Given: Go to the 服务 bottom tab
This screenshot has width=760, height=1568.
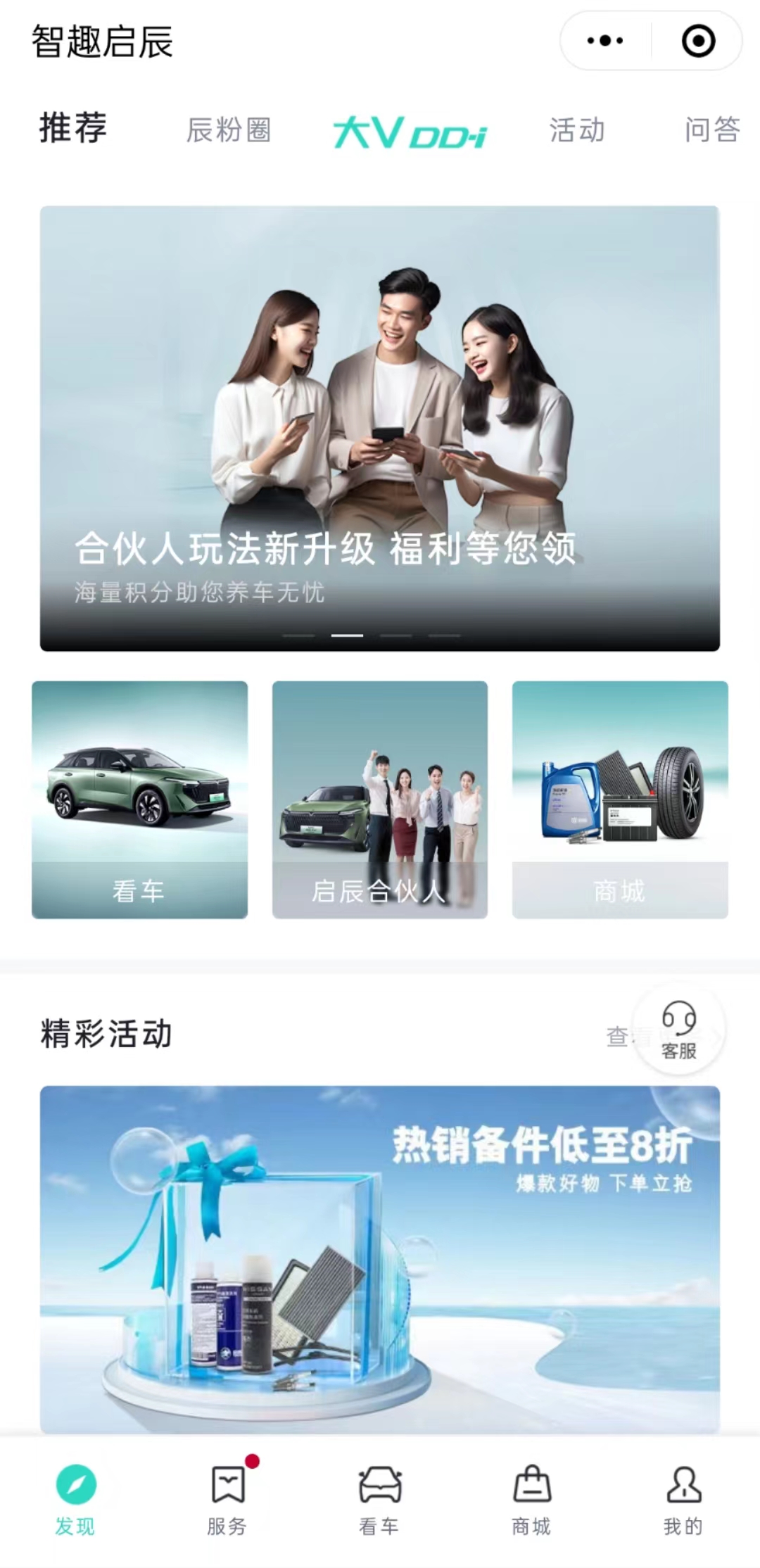Looking at the screenshot, I should click(x=227, y=1498).
